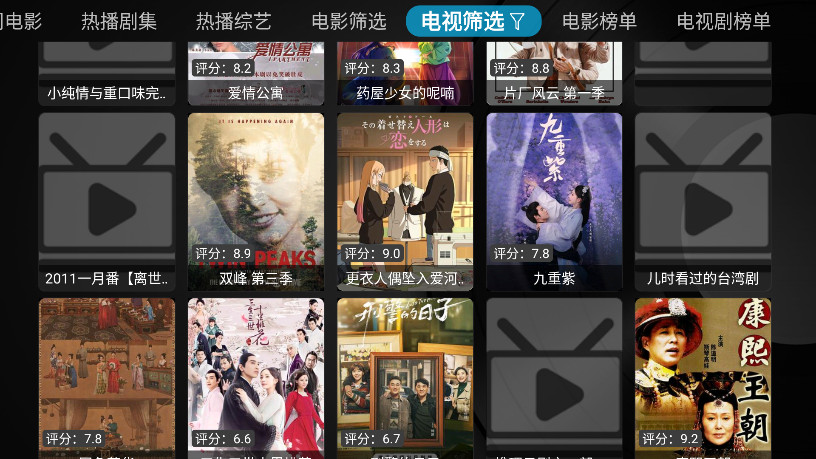Tap the 电视筛选 filter tab

(x=473, y=21)
